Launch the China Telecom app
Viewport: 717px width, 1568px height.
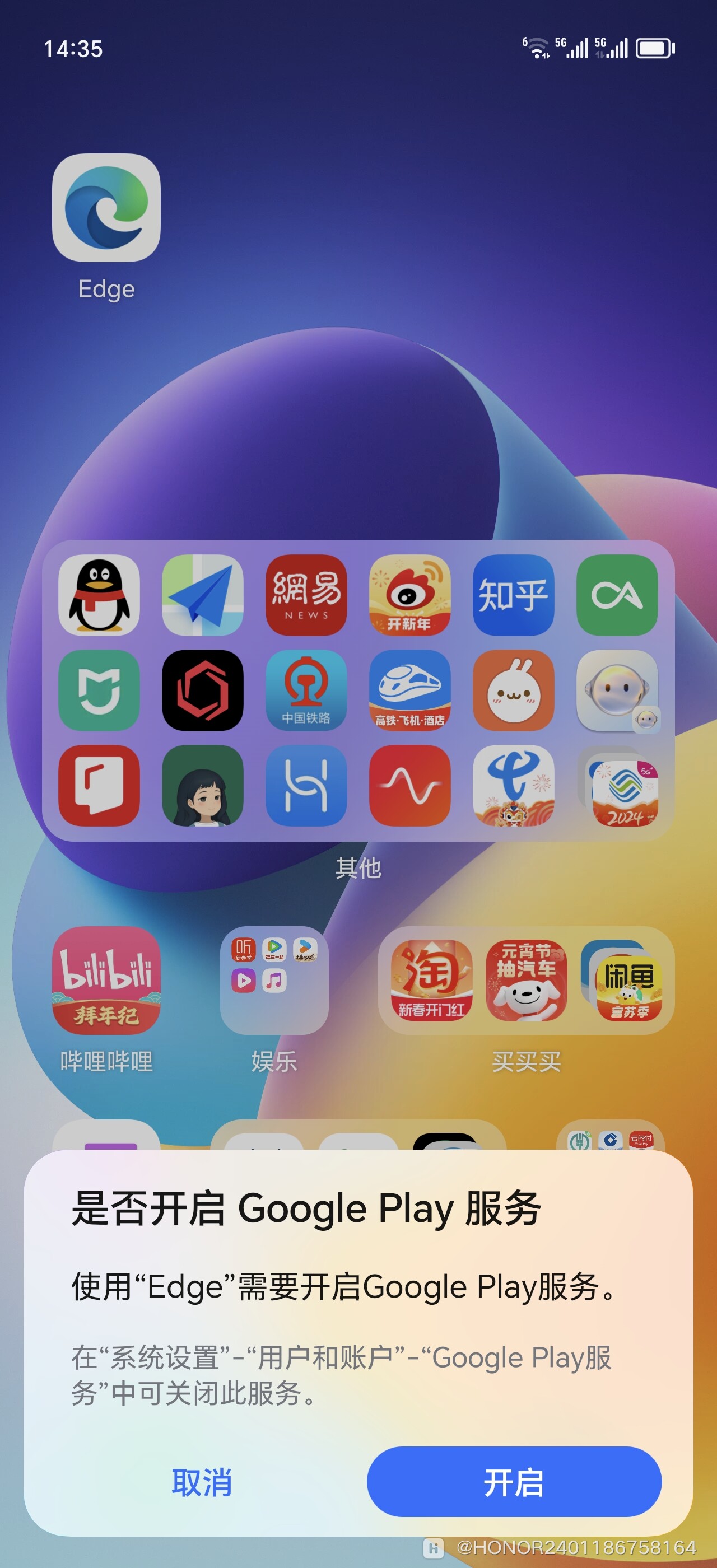coord(514,785)
